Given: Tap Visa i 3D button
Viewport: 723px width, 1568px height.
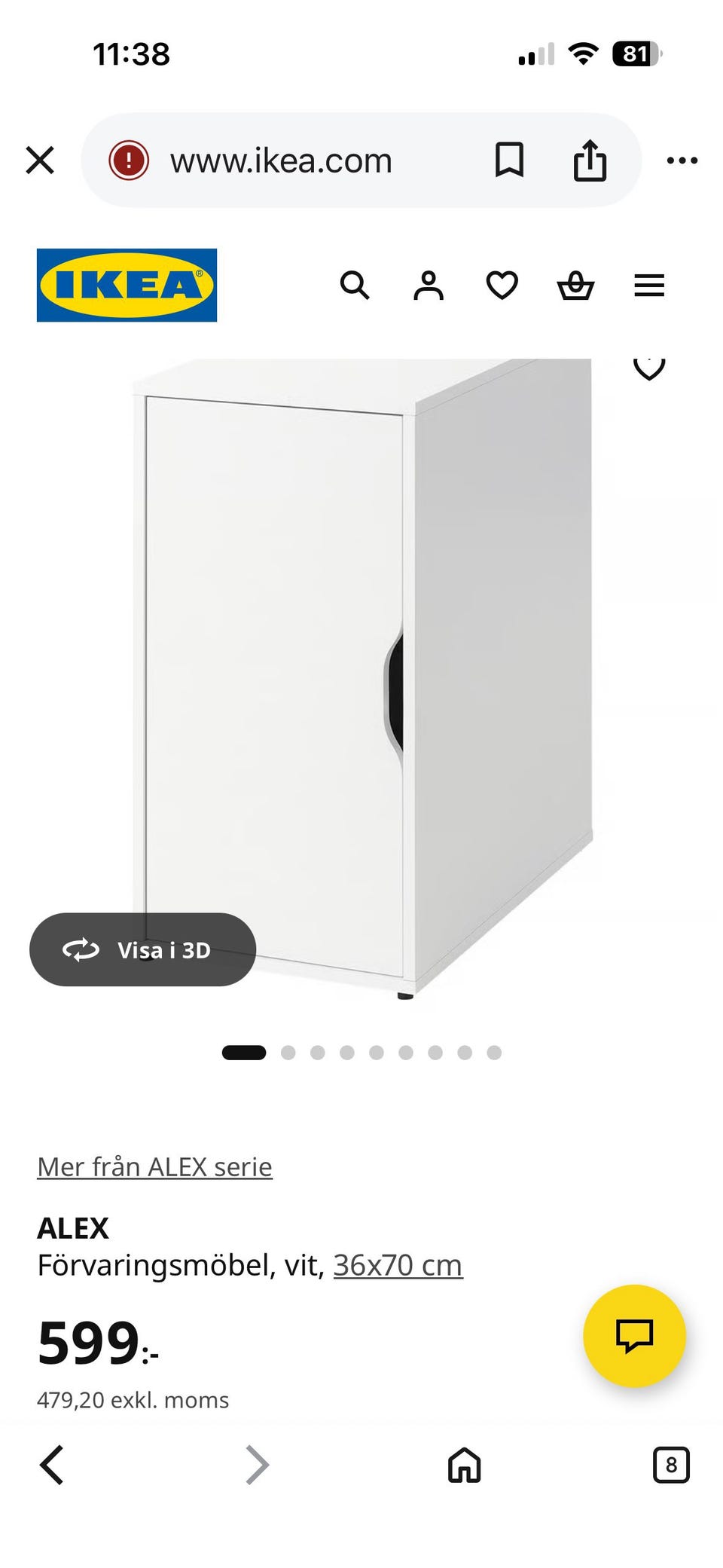Looking at the screenshot, I should (x=143, y=949).
